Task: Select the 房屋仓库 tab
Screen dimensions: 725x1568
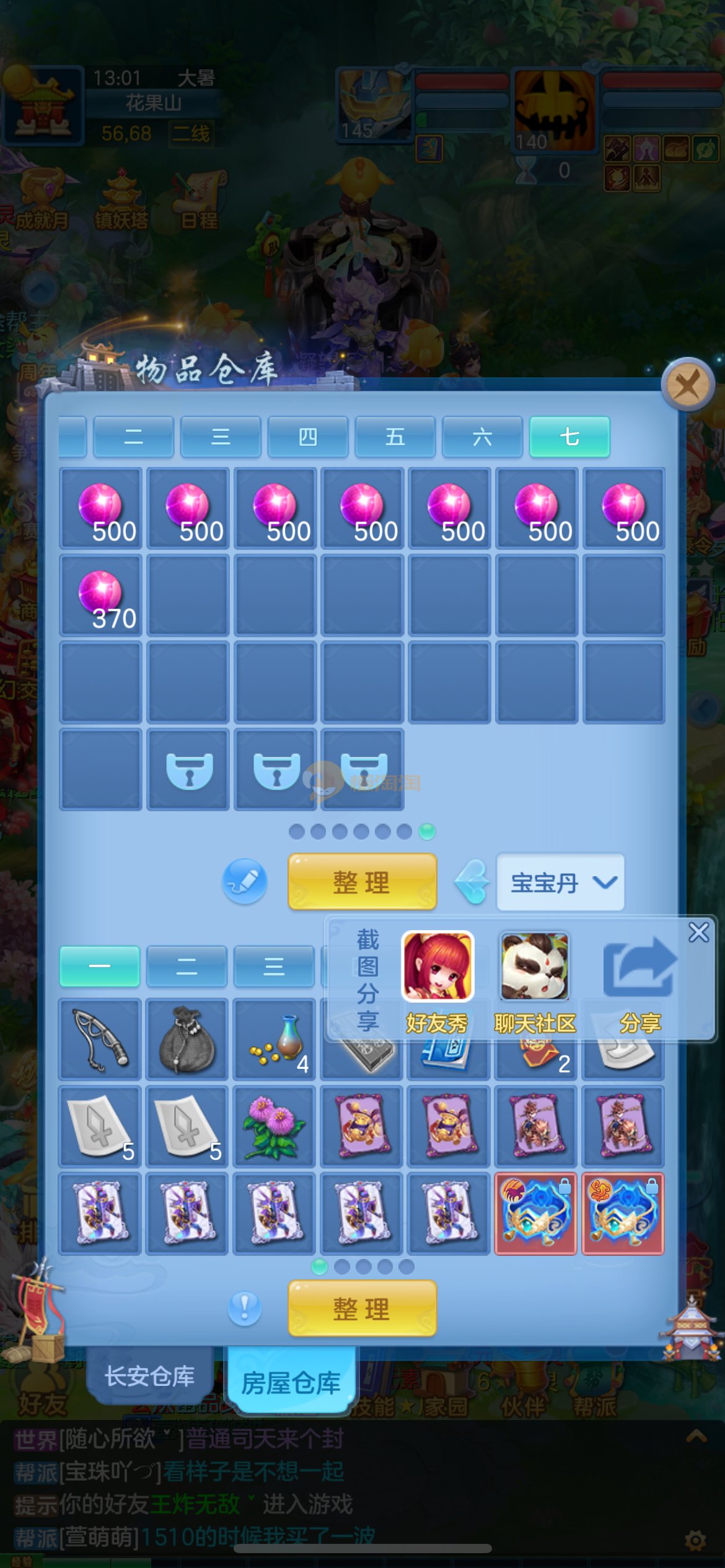Action: click(x=291, y=1382)
